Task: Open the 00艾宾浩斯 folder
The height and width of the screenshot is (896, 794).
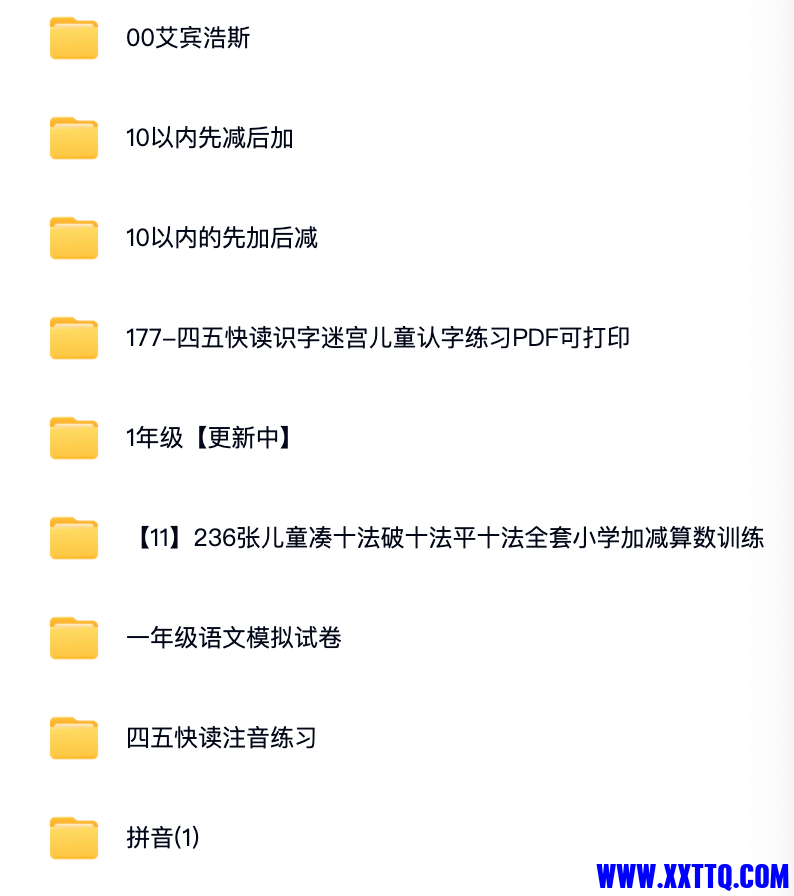Action: point(188,38)
